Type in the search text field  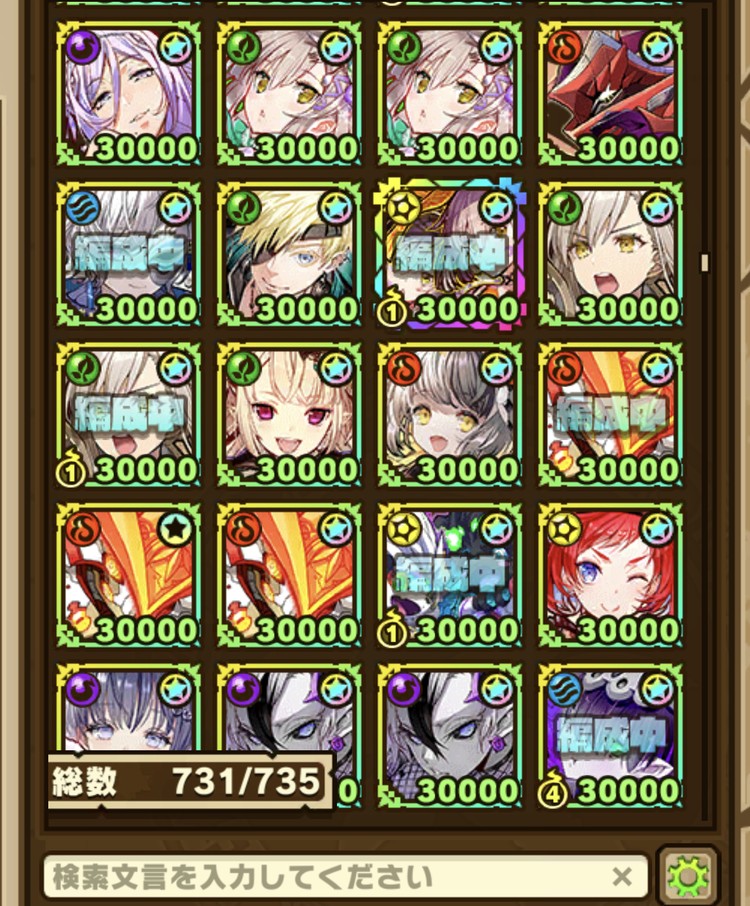(x=330, y=878)
